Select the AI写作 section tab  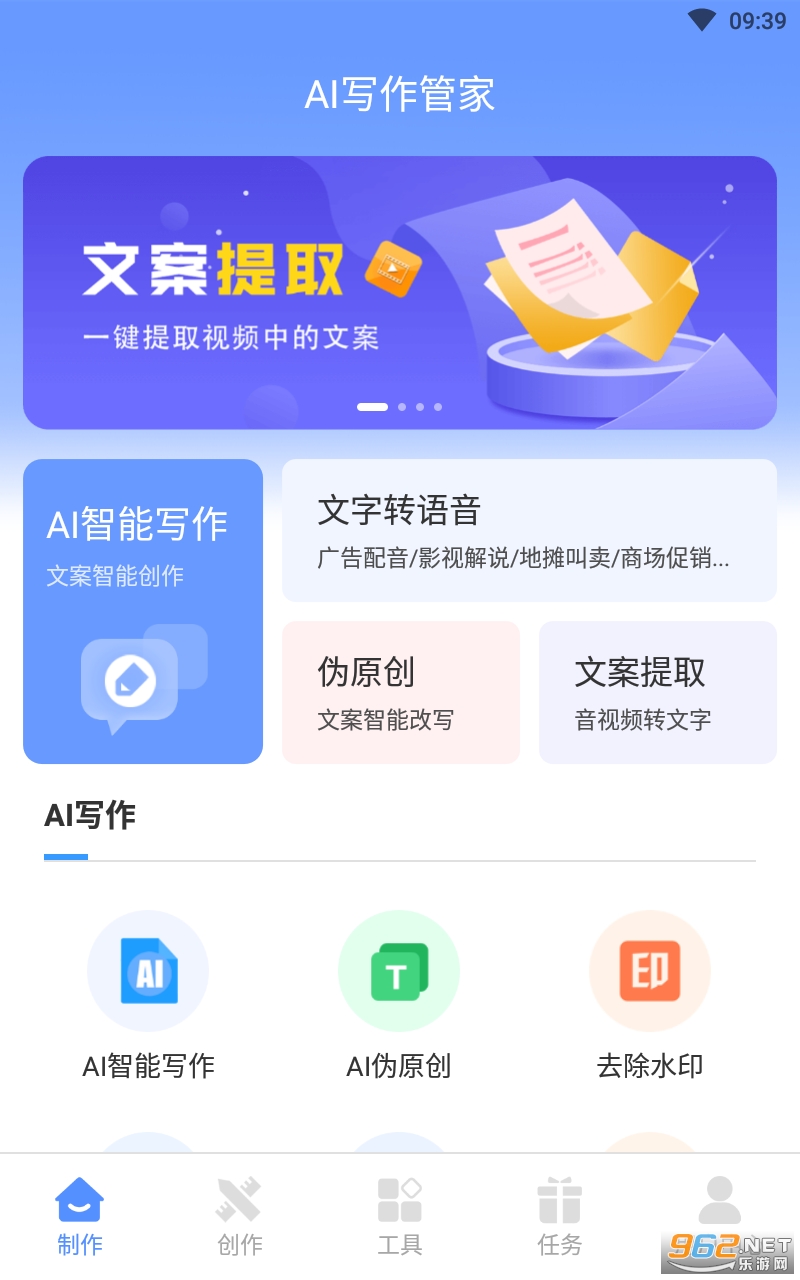tap(90, 816)
